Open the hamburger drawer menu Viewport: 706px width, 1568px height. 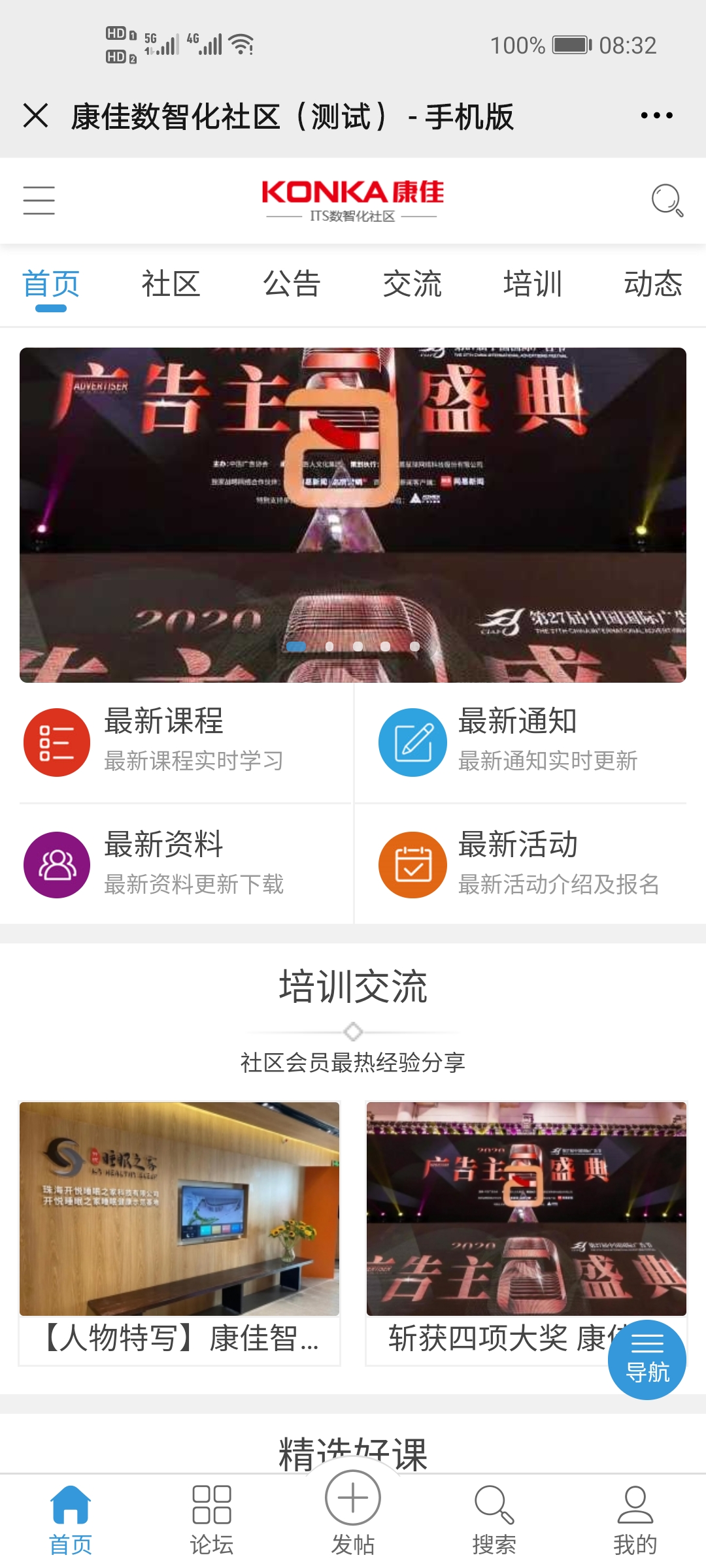coord(39,200)
